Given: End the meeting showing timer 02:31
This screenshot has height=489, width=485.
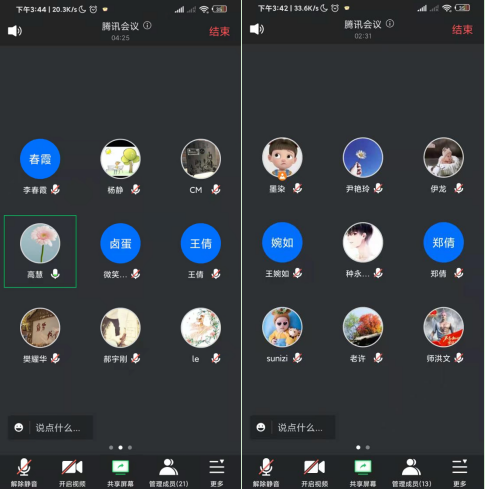Looking at the screenshot, I should [x=462, y=30].
